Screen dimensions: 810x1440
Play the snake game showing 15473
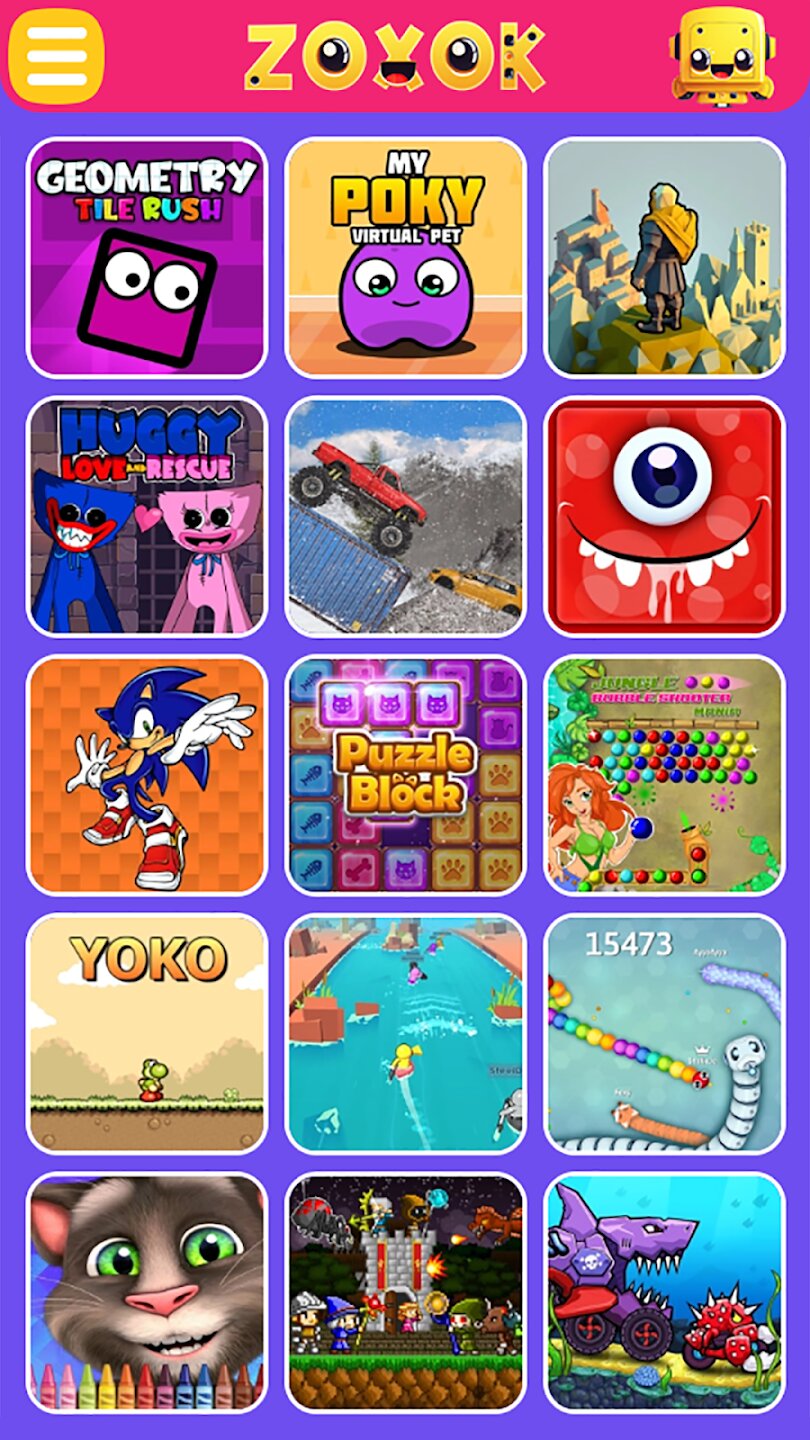click(664, 1033)
